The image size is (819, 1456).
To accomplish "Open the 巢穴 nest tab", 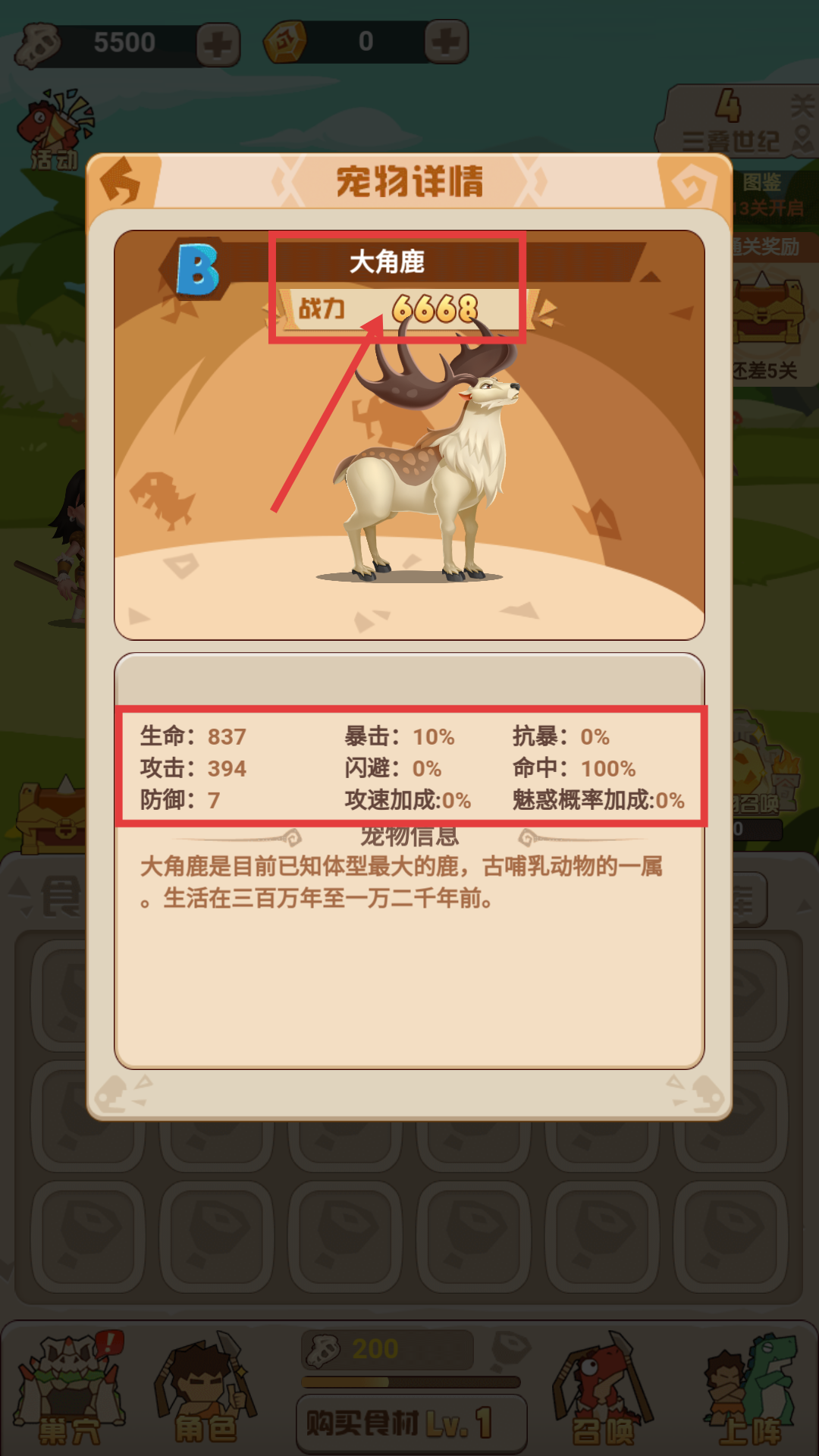I will (70, 1392).
